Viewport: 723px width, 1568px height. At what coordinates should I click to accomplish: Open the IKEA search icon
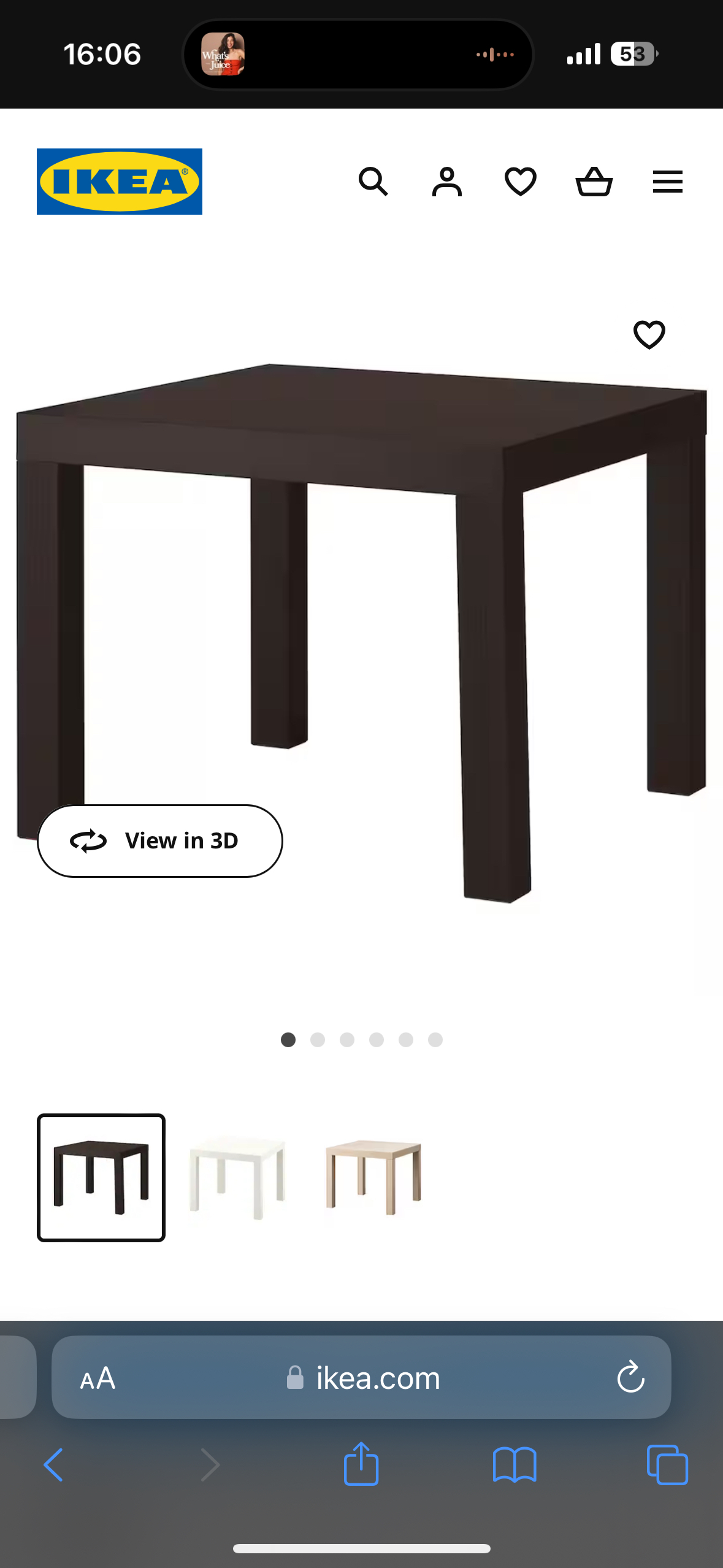373,182
